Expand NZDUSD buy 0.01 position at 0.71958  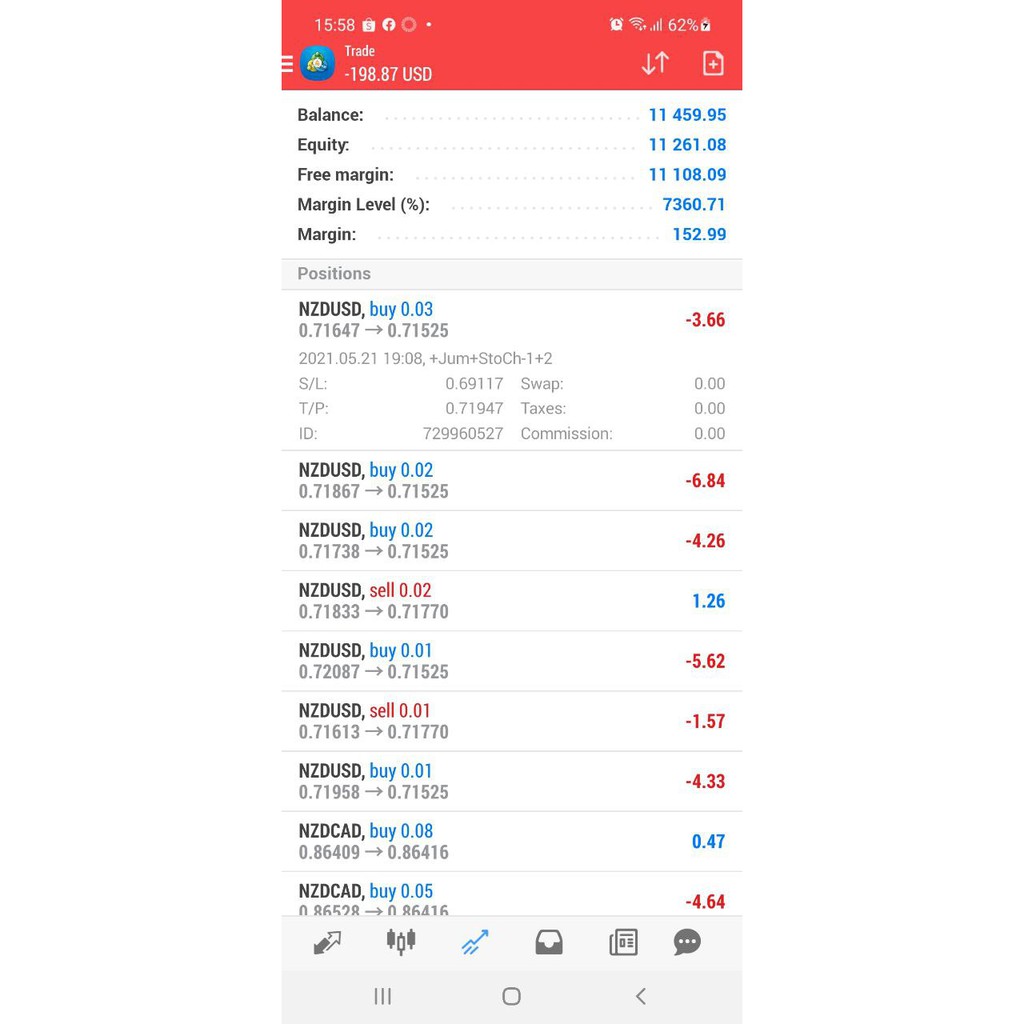pos(511,781)
